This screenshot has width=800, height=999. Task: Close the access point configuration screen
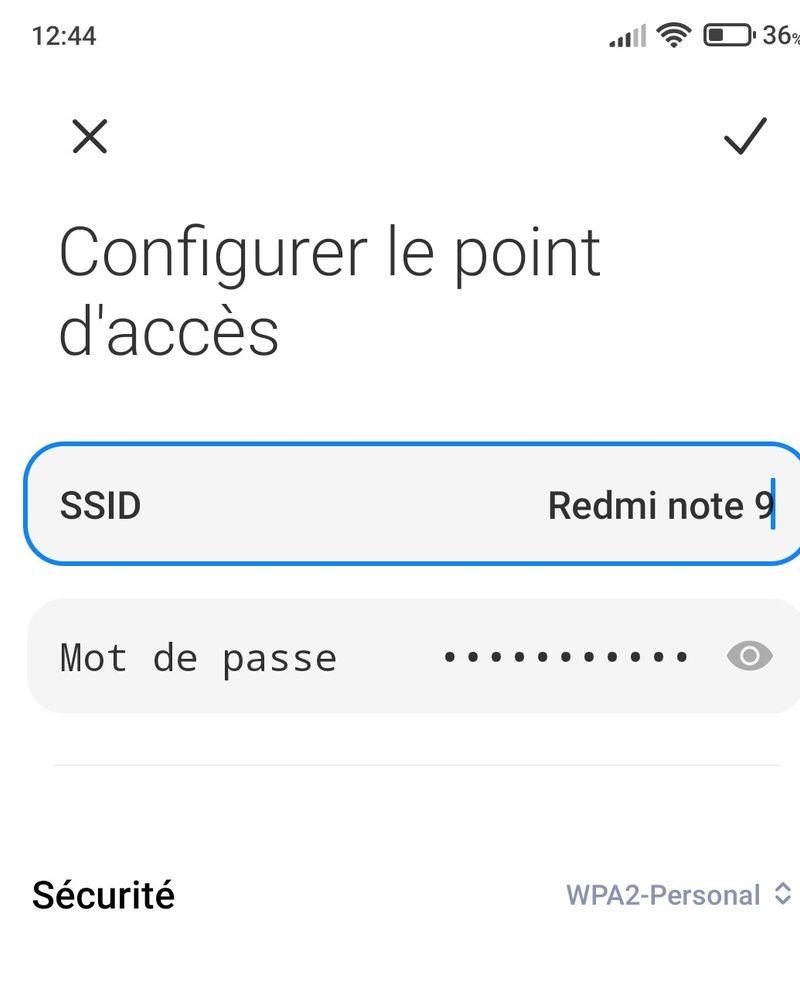90,136
